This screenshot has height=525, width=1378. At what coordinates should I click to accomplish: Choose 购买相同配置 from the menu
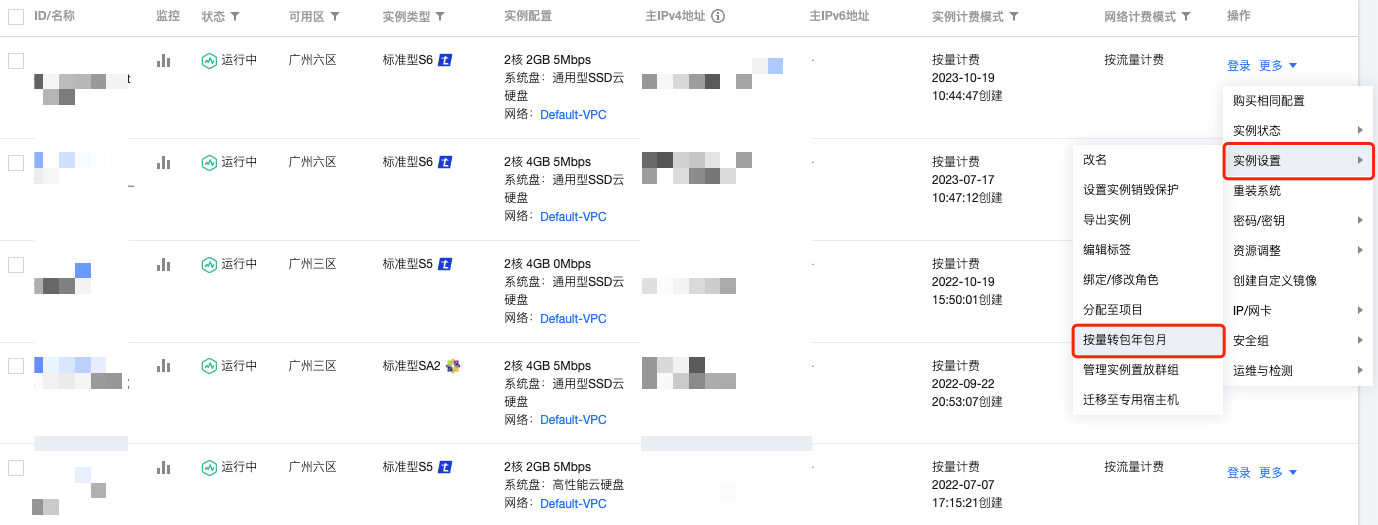tap(1268, 101)
